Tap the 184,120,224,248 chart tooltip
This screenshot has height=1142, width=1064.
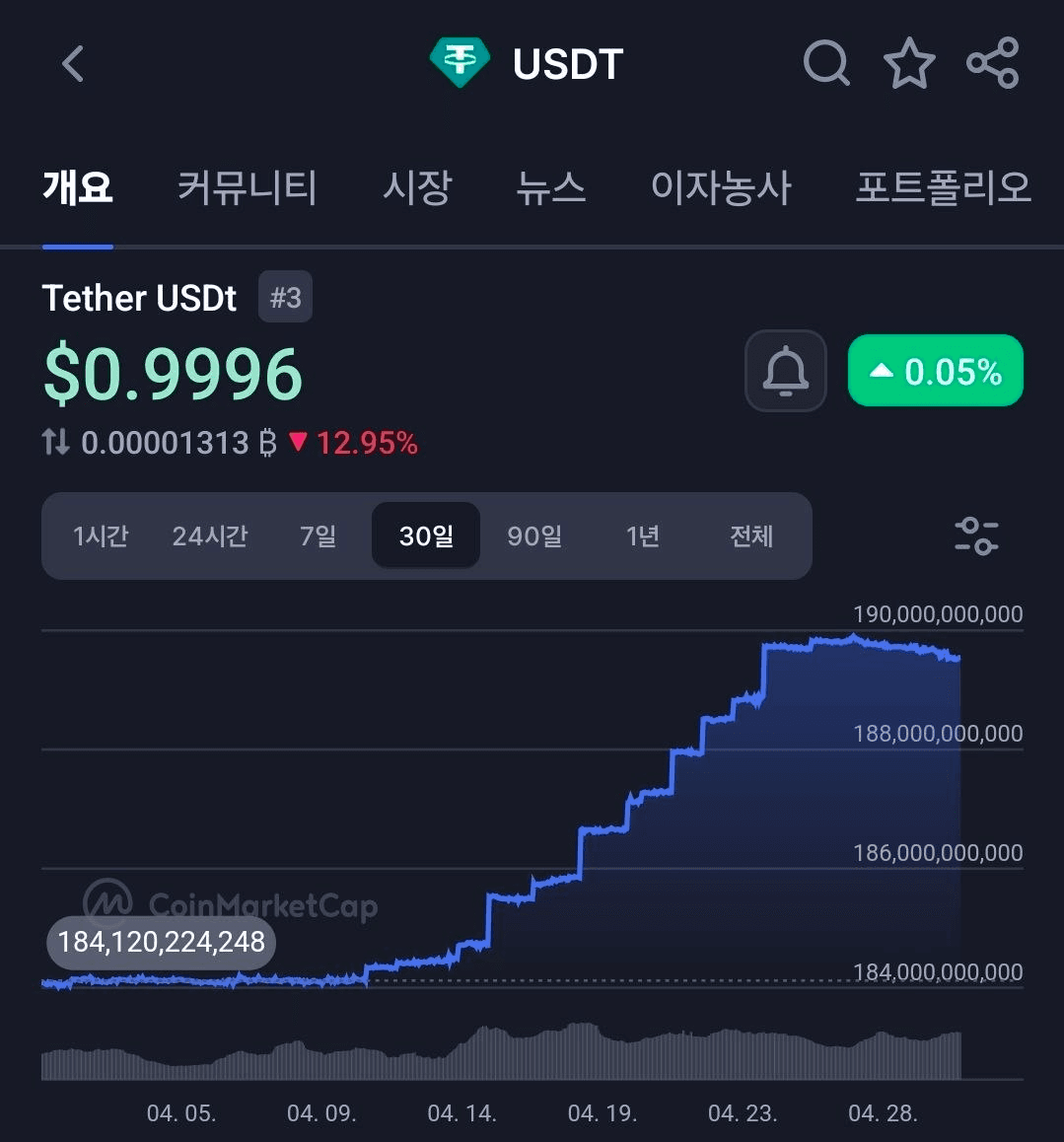click(x=162, y=942)
